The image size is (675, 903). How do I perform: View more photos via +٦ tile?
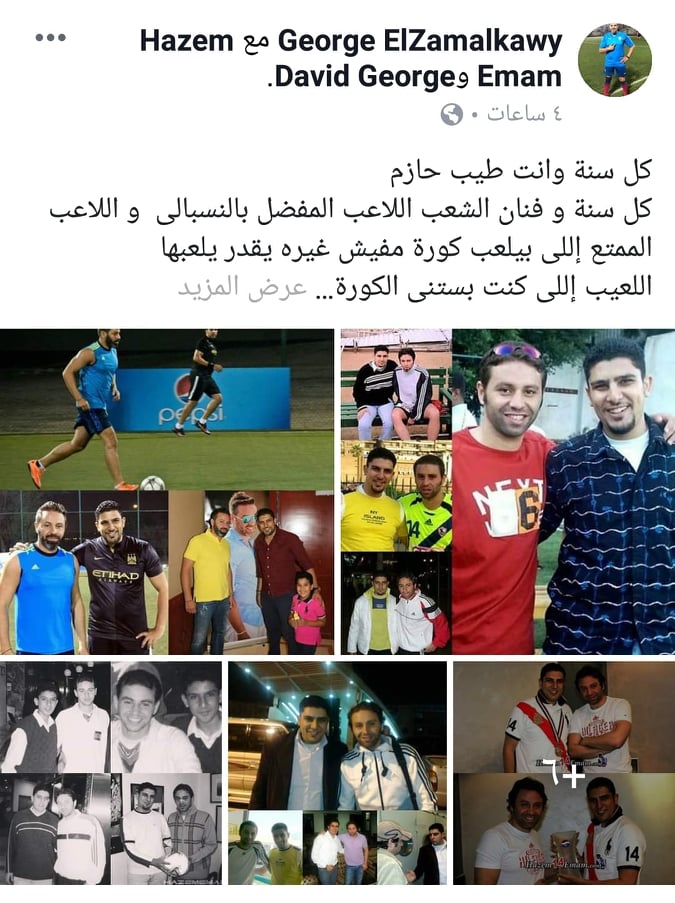coord(564,772)
